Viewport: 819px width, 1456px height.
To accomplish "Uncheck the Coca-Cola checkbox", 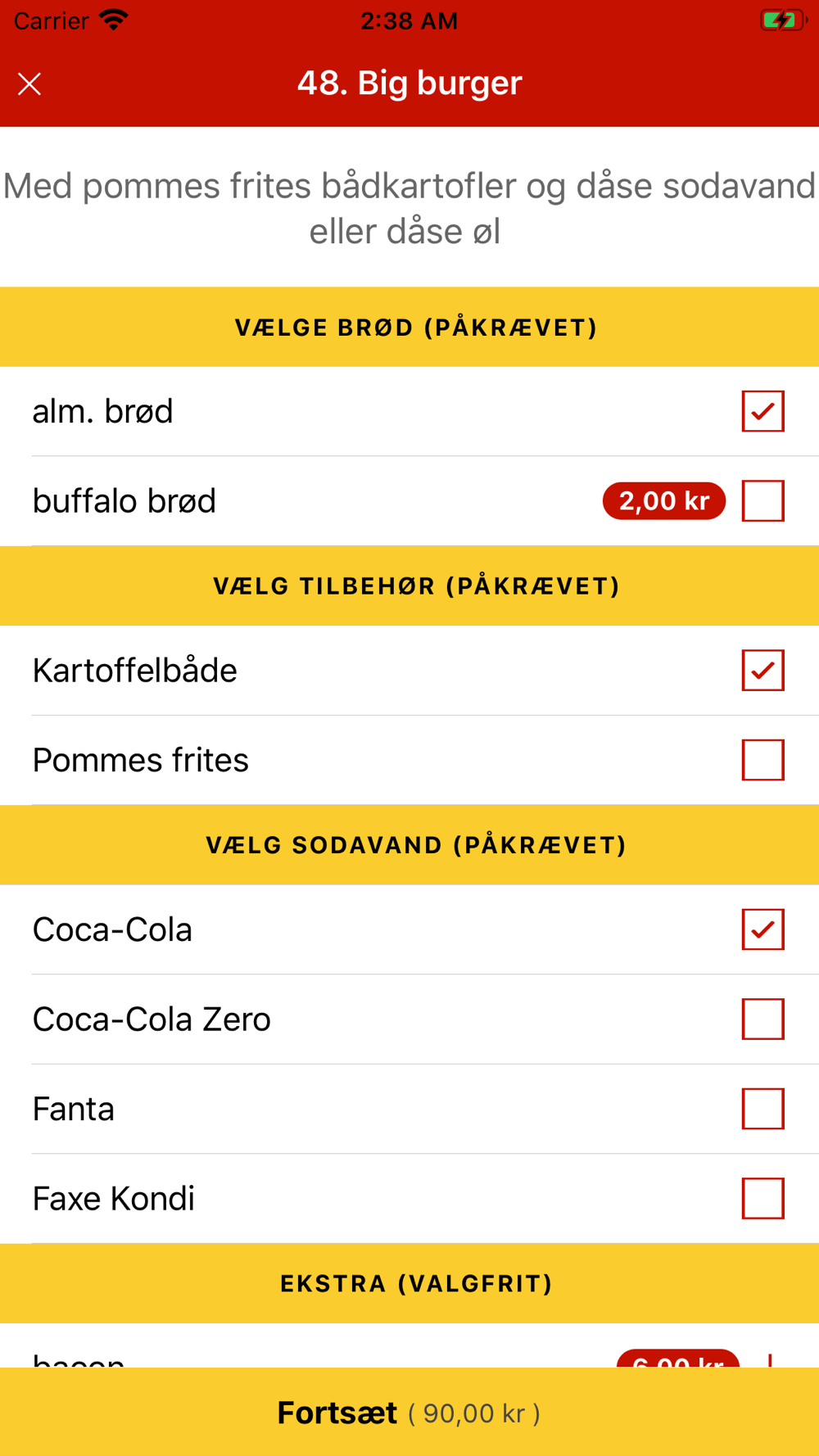I will (x=762, y=929).
